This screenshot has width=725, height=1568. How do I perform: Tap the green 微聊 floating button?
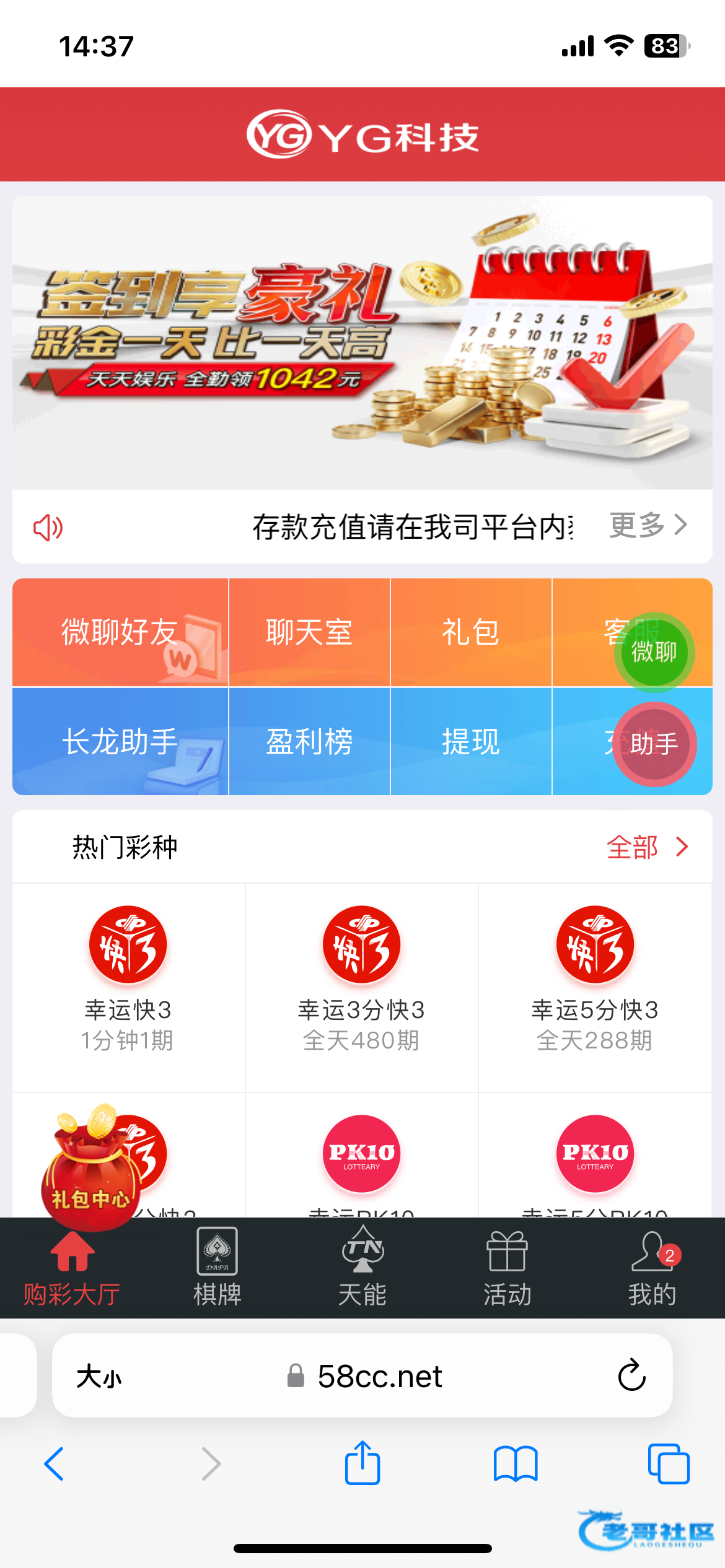[x=654, y=652]
